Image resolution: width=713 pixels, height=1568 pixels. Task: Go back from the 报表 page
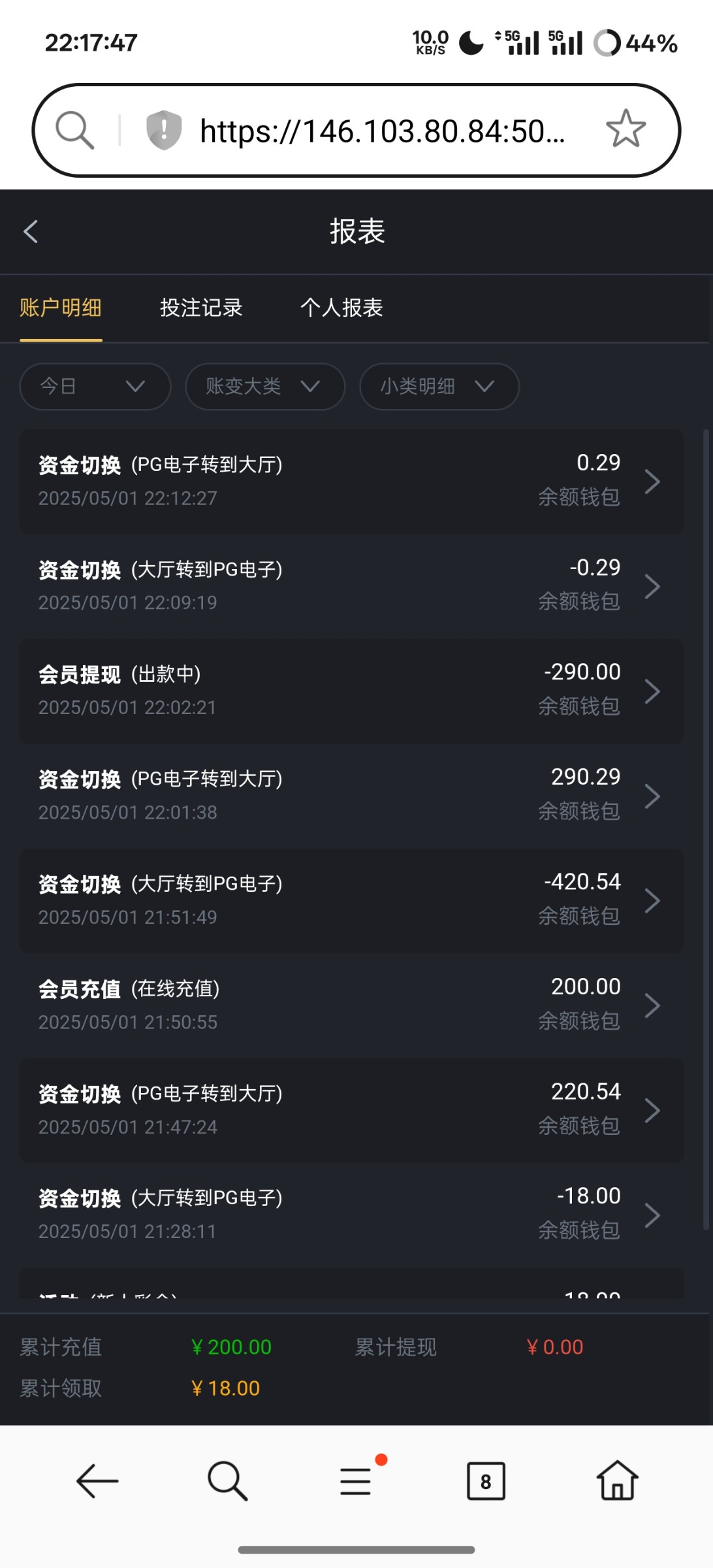pyautogui.click(x=31, y=231)
